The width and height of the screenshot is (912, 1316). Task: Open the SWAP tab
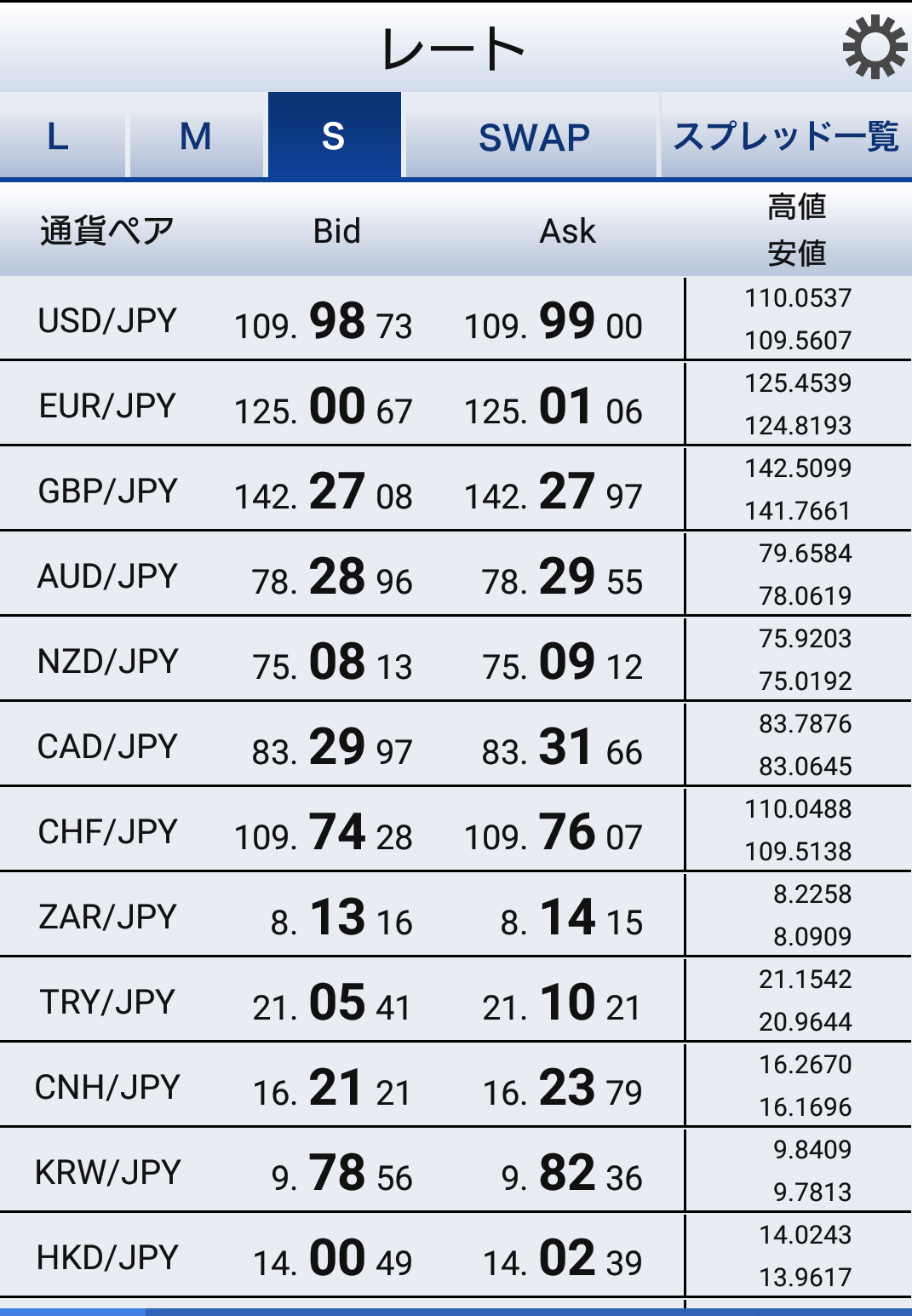533,136
